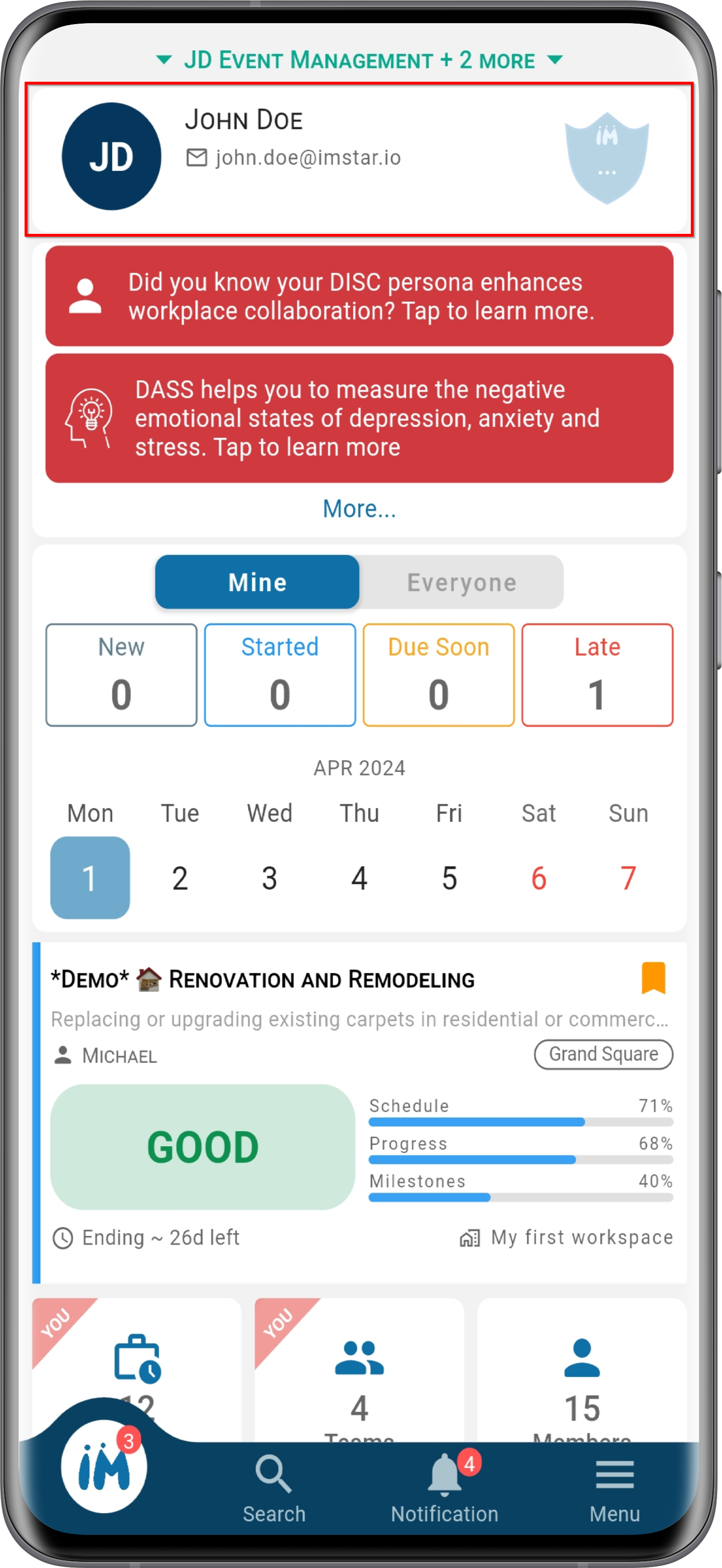
Task: Open the Due Soon tasks box
Action: pos(438,675)
